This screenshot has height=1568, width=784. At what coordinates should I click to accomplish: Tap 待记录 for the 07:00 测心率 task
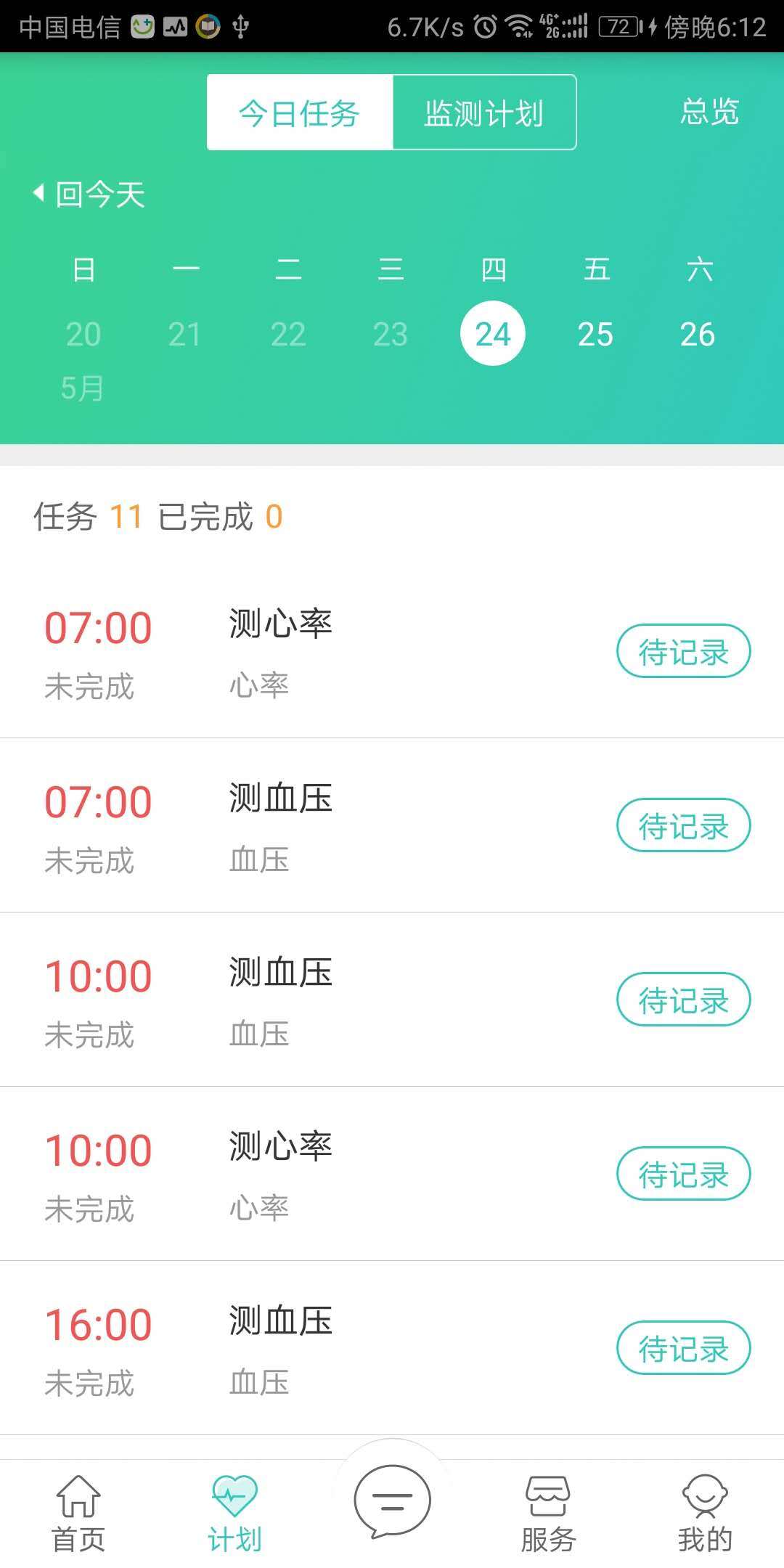point(683,651)
